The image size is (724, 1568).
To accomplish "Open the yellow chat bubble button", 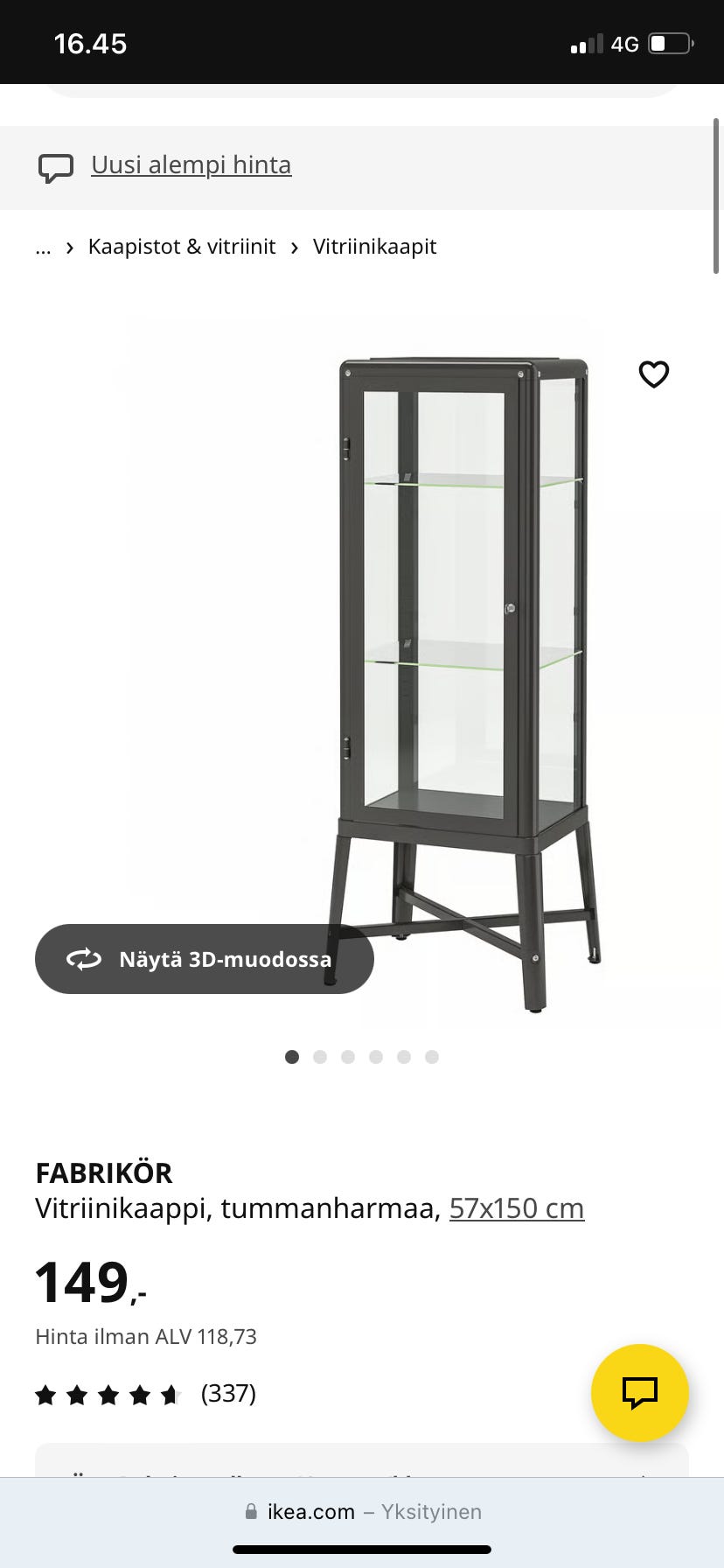I will (x=639, y=1392).
